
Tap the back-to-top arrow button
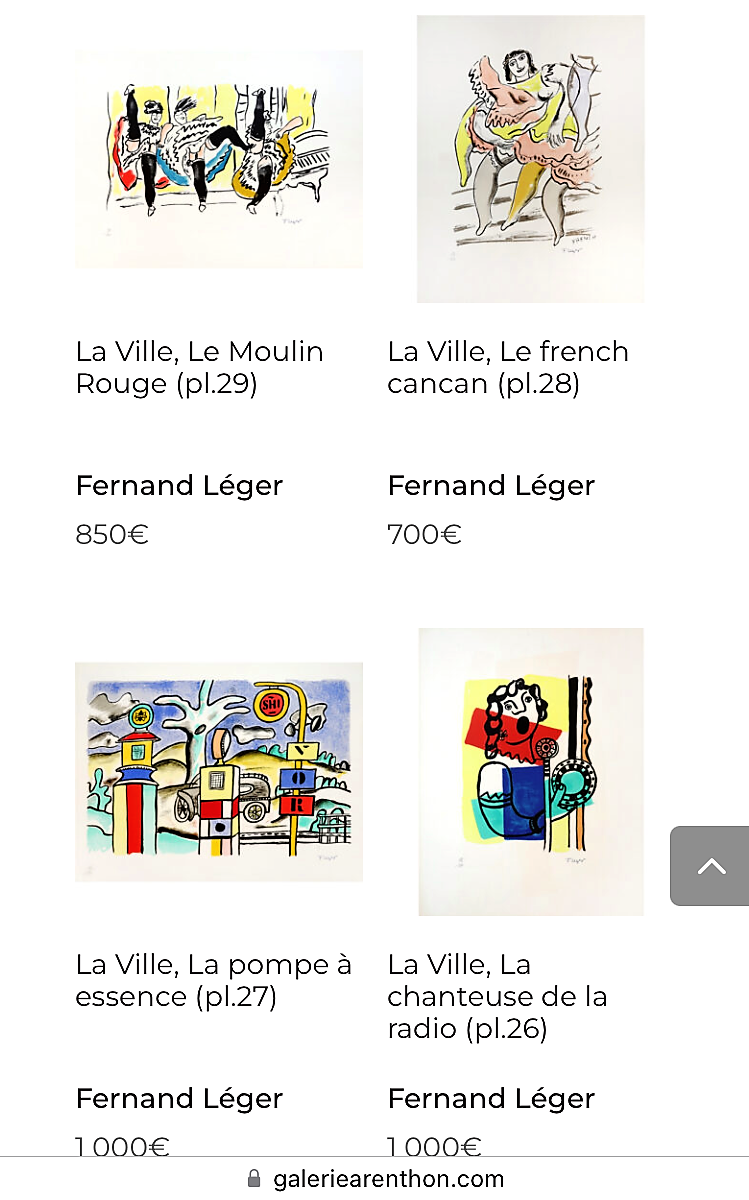click(710, 866)
